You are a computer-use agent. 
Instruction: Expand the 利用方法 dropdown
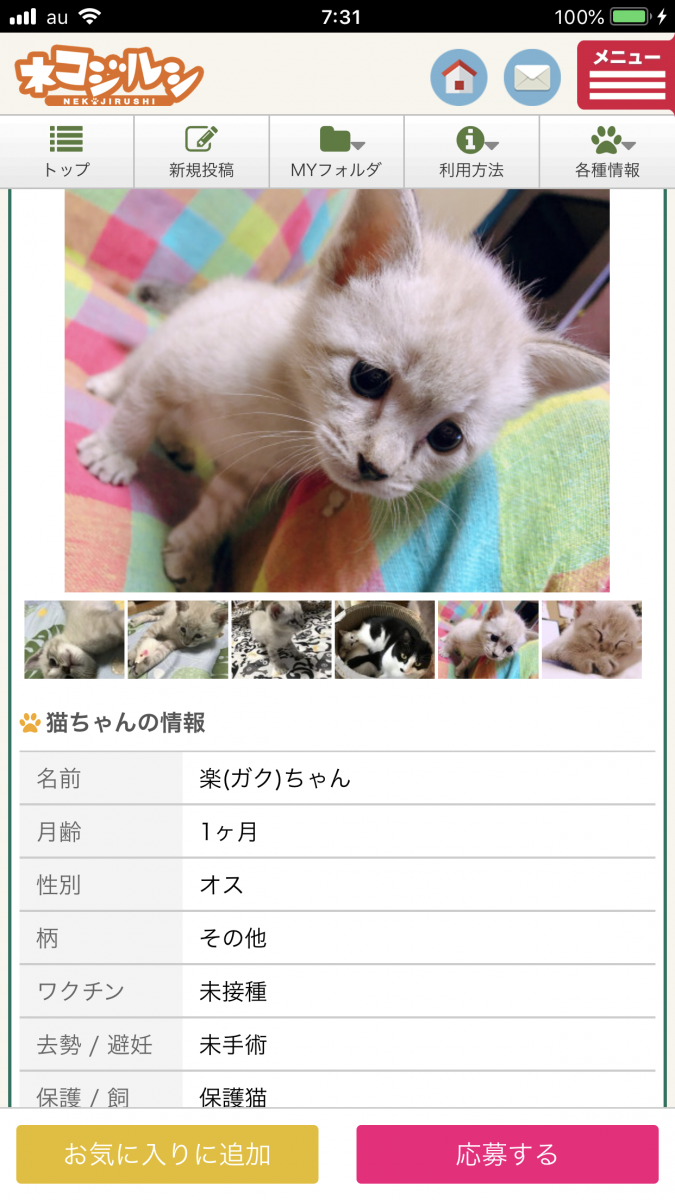point(471,152)
